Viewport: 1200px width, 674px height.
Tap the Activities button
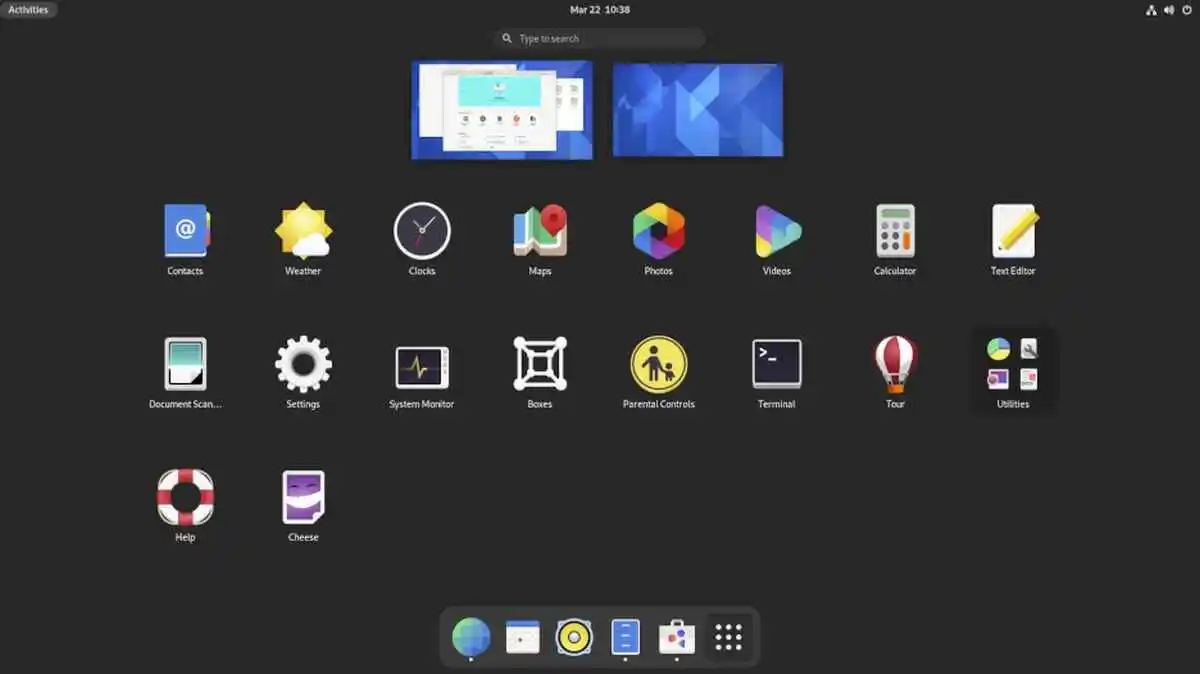coord(28,10)
